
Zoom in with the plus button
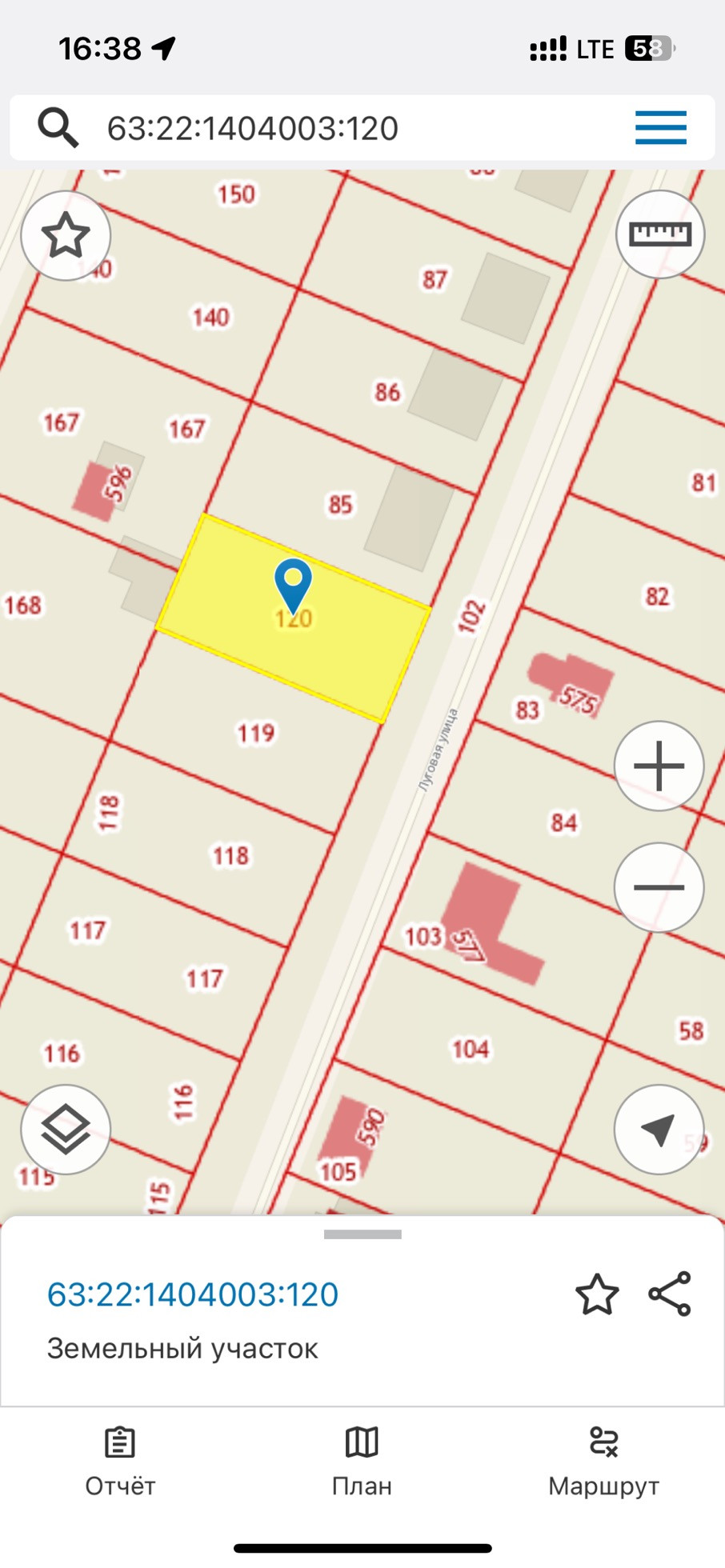659,766
